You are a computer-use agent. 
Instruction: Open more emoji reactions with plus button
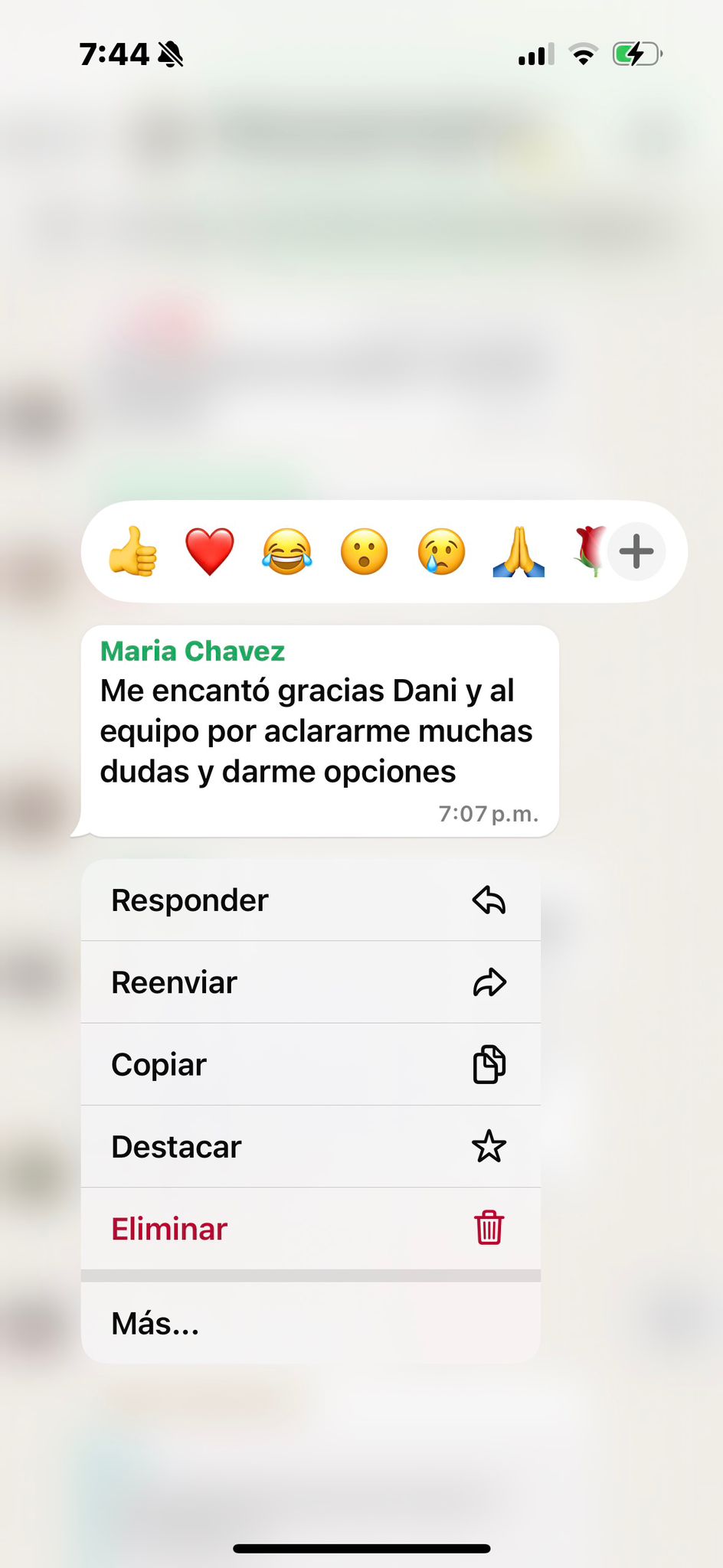(x=636, y=551)
